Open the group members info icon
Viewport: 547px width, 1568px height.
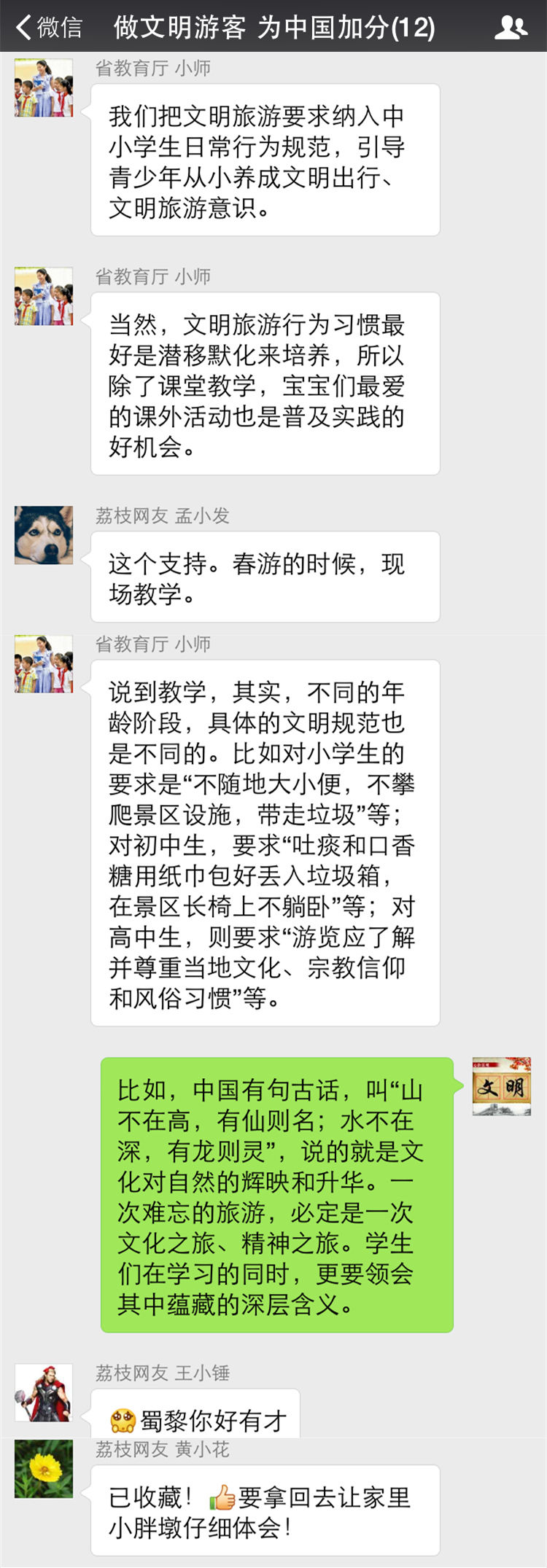tap(511, 28)
